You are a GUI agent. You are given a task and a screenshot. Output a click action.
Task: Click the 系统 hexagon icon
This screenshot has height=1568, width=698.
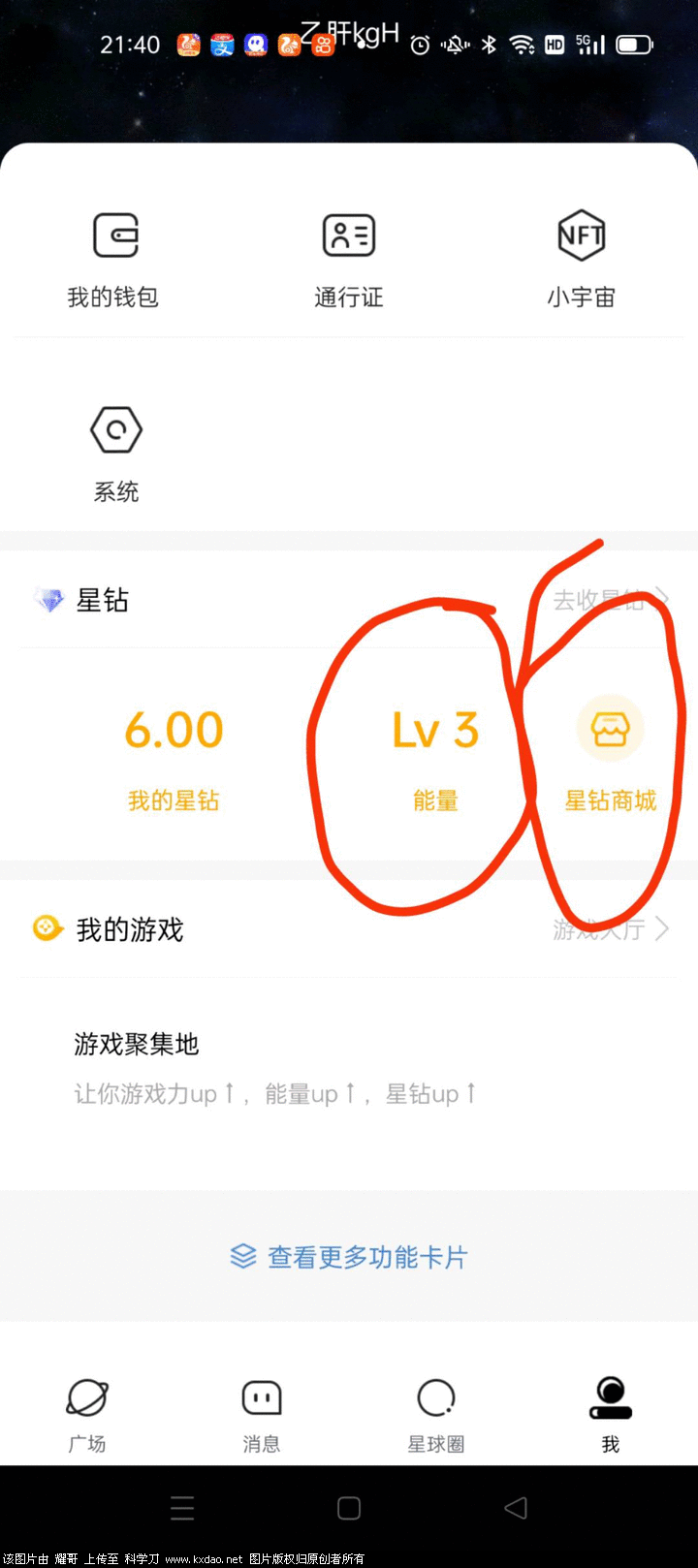[114, 428]
